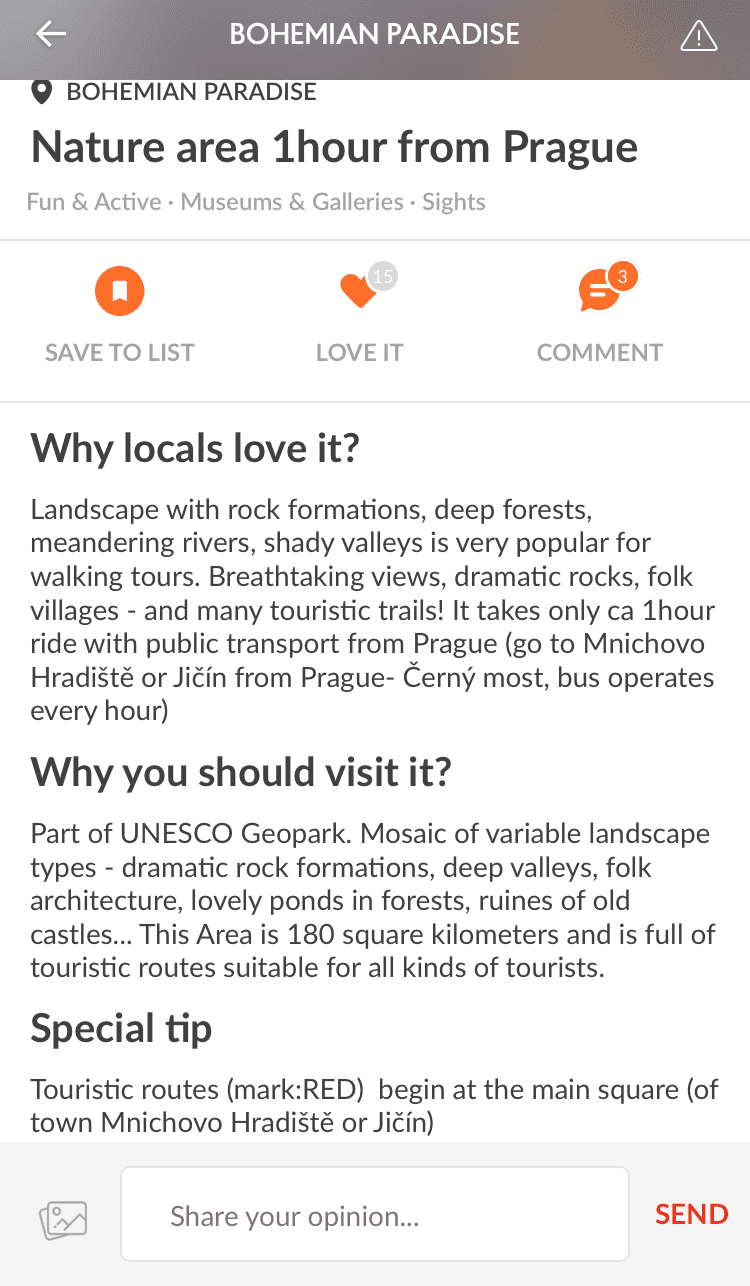The height and width of the screenshot is (1286, 750).
Task: Save Bohemian Paradise to a list
Action: 120,316
